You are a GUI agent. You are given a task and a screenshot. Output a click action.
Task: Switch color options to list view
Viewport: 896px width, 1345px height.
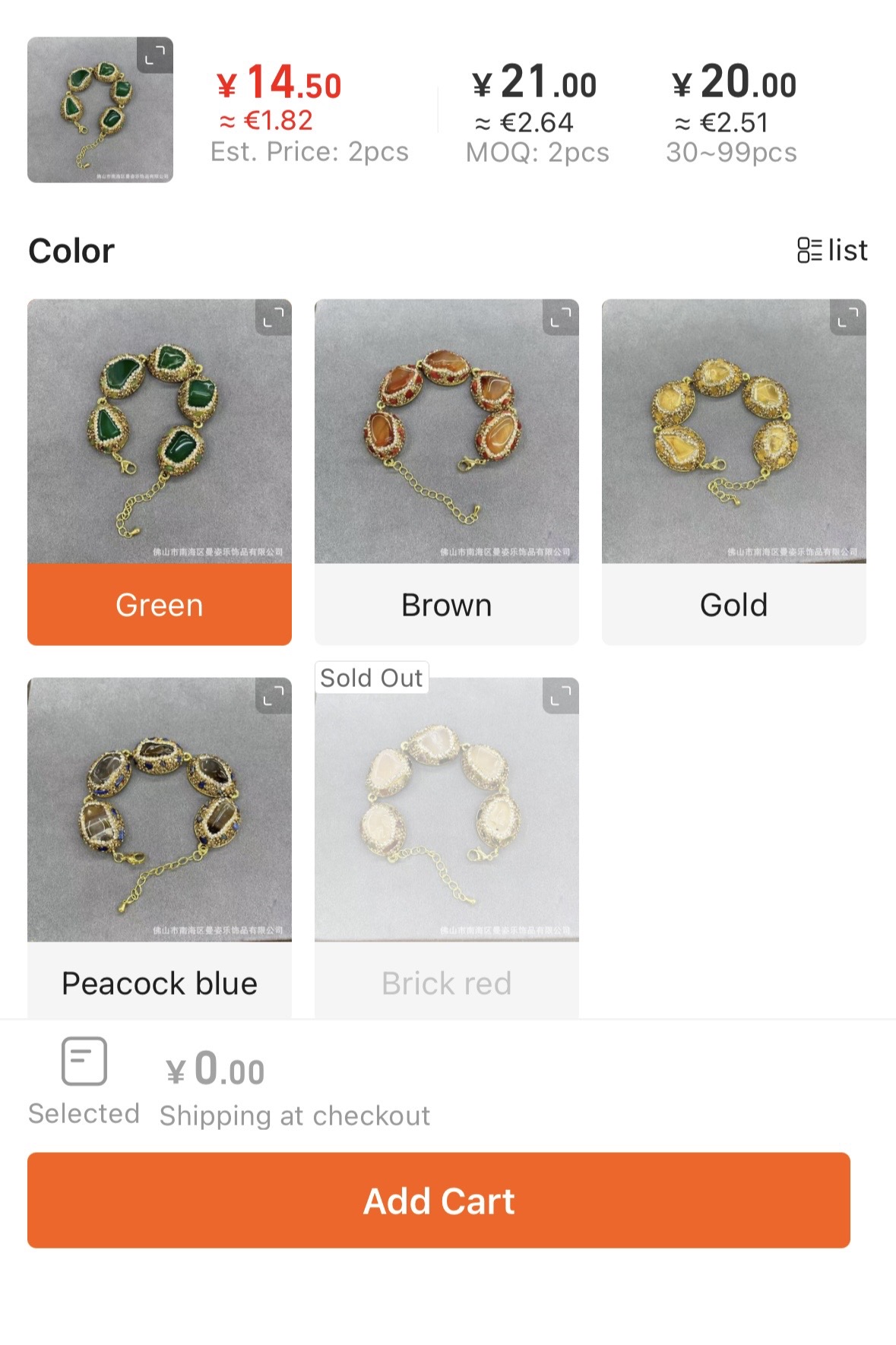[x=831, y=250]
